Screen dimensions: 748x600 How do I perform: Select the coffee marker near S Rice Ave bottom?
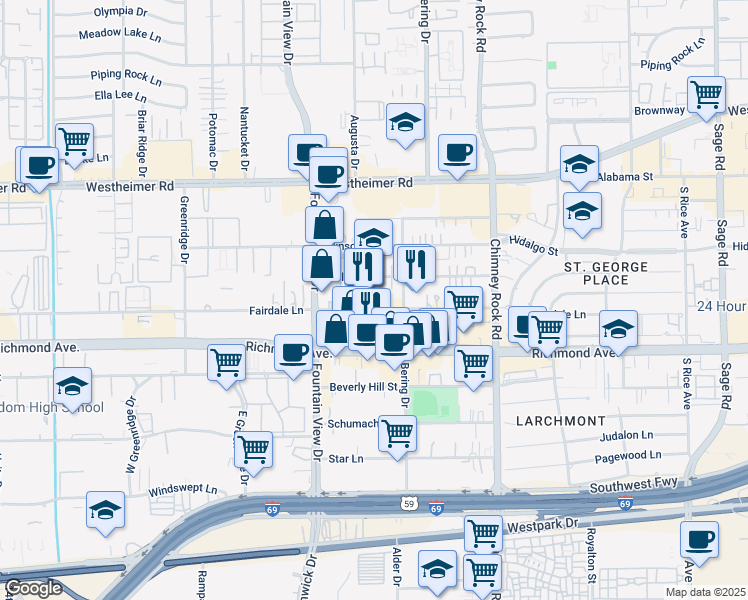(x=699, y=539)
